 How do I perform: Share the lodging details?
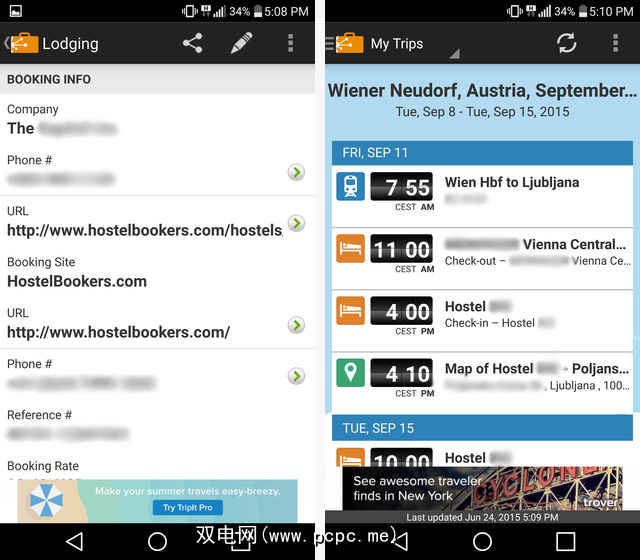193,43
